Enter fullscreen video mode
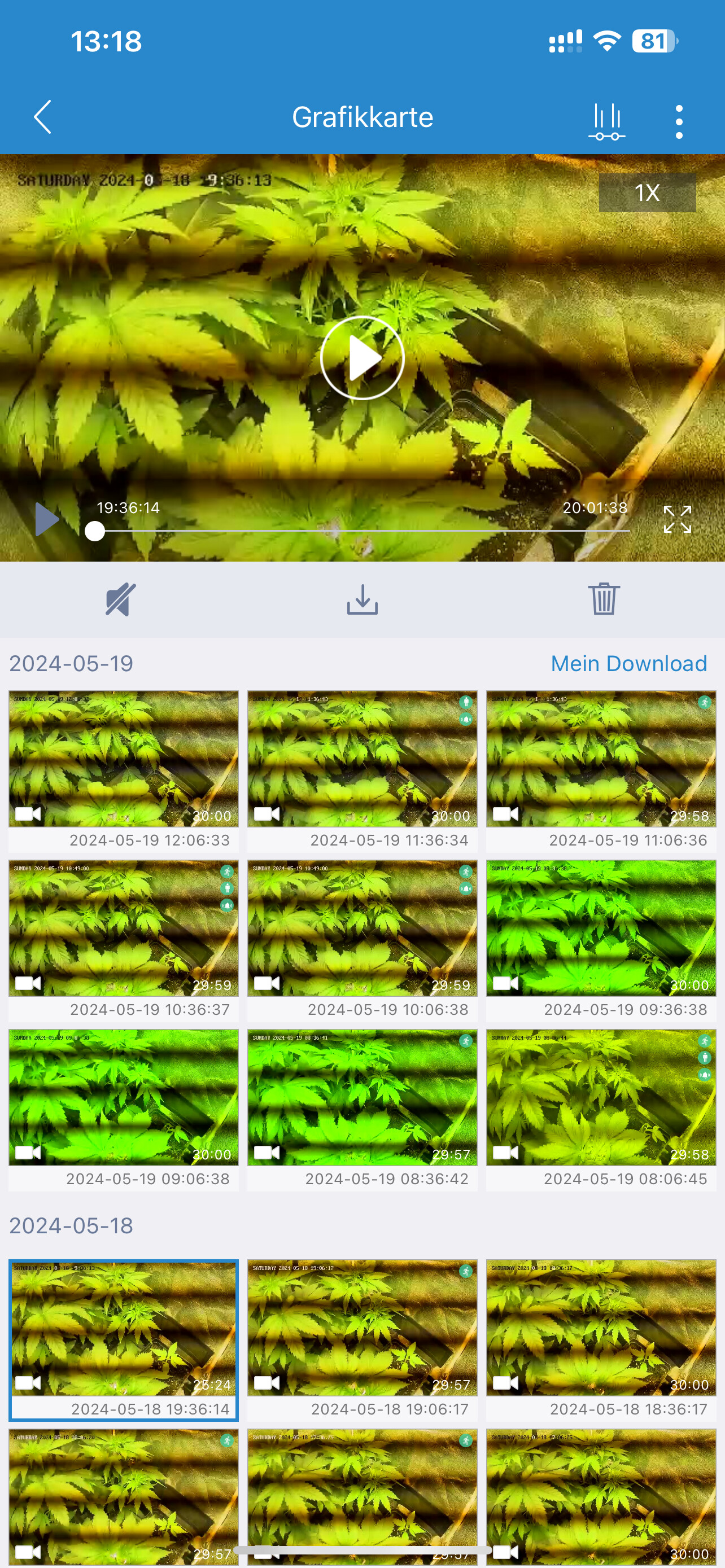725x1568 pixels. pos(677,519)
